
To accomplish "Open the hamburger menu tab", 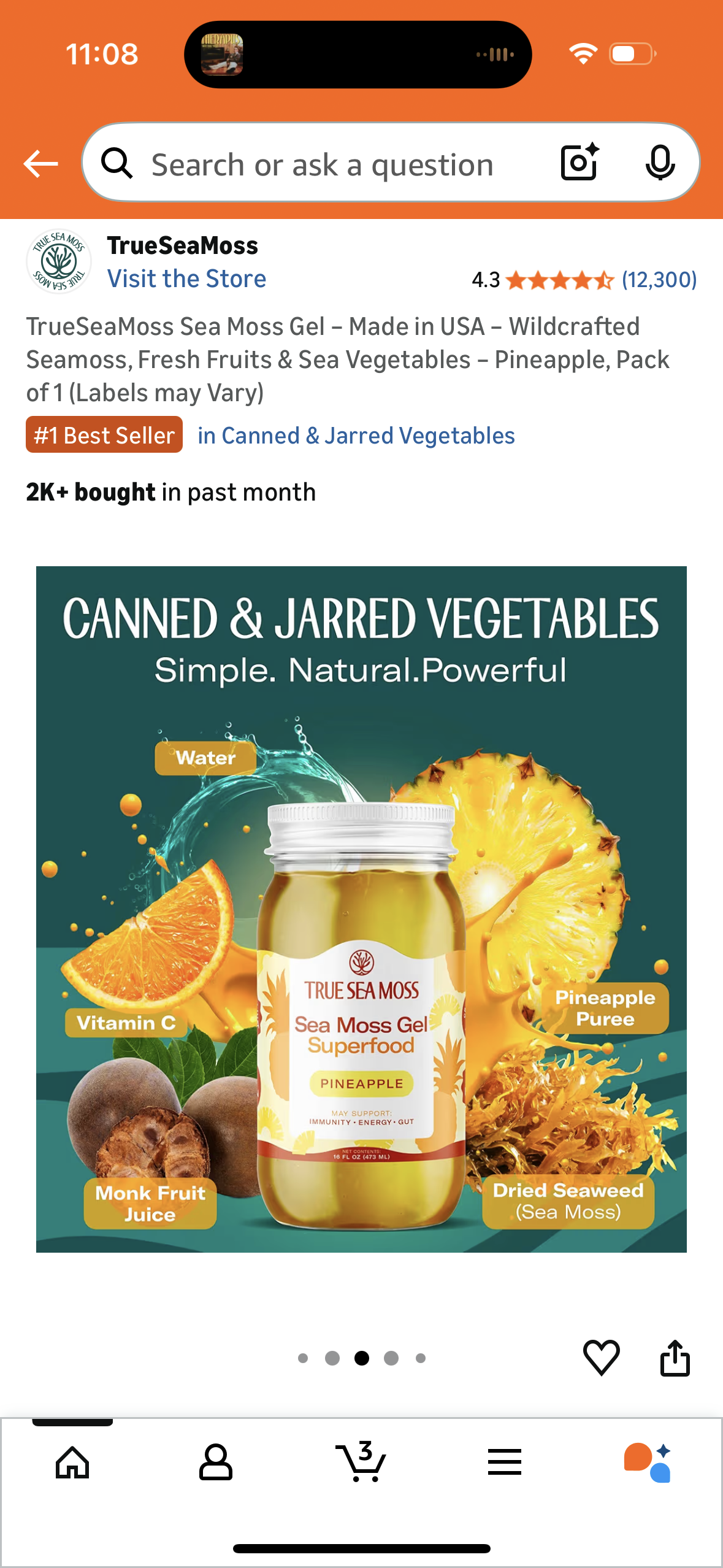I will [x=504, y=1462].
